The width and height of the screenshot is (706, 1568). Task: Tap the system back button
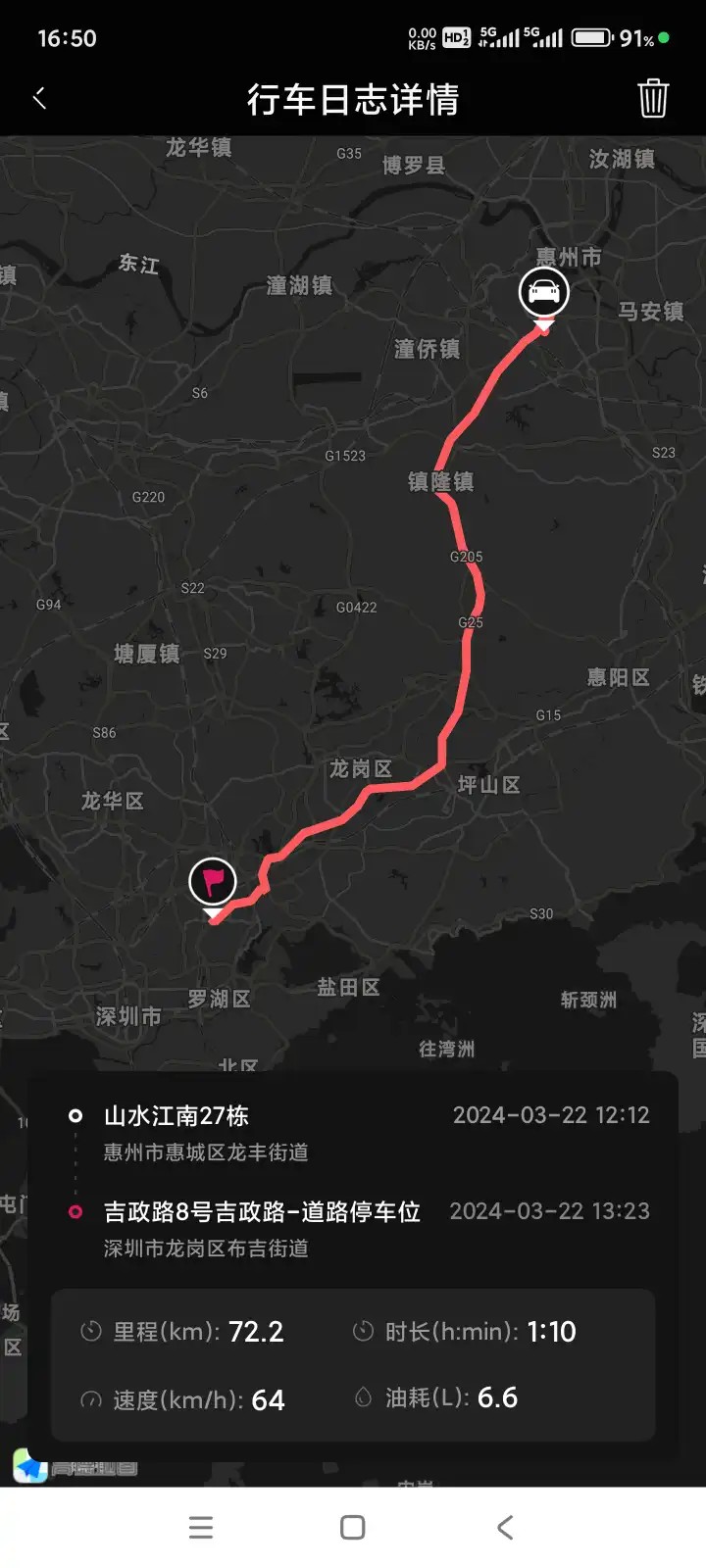[505, 1527]
